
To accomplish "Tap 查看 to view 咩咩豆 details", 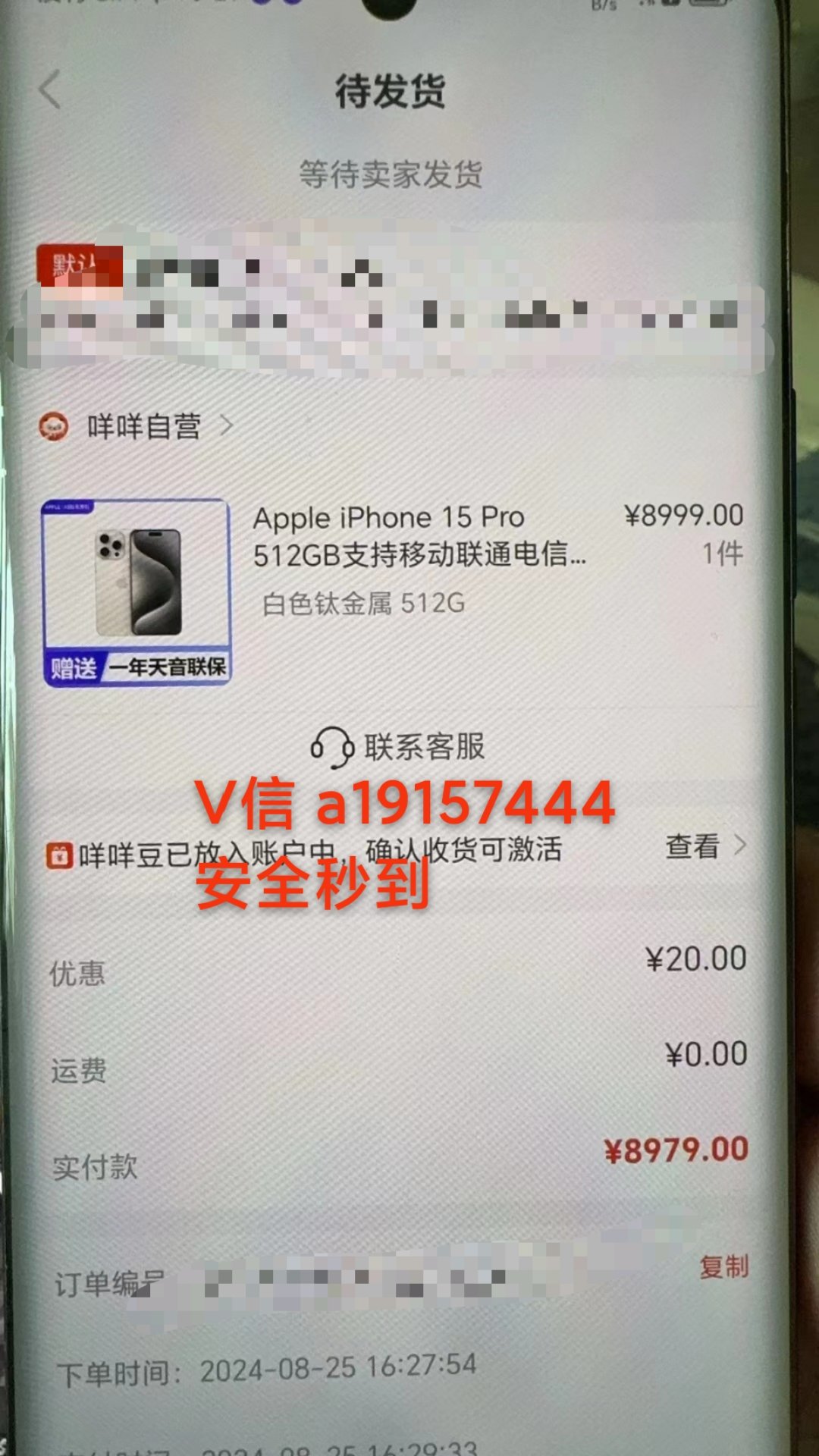I will tap(705, 846).
